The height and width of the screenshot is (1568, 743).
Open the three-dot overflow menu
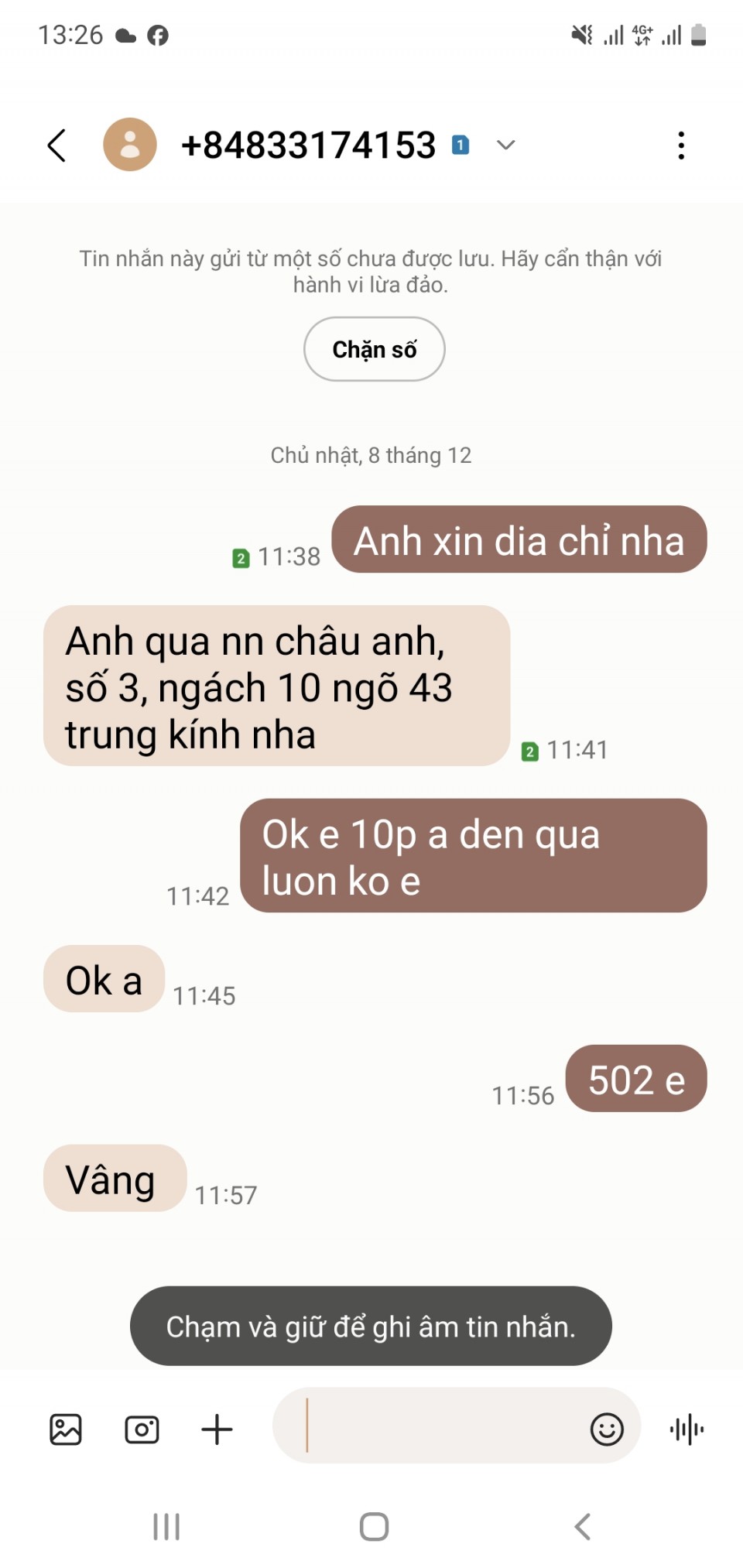[x=680, y=146]
